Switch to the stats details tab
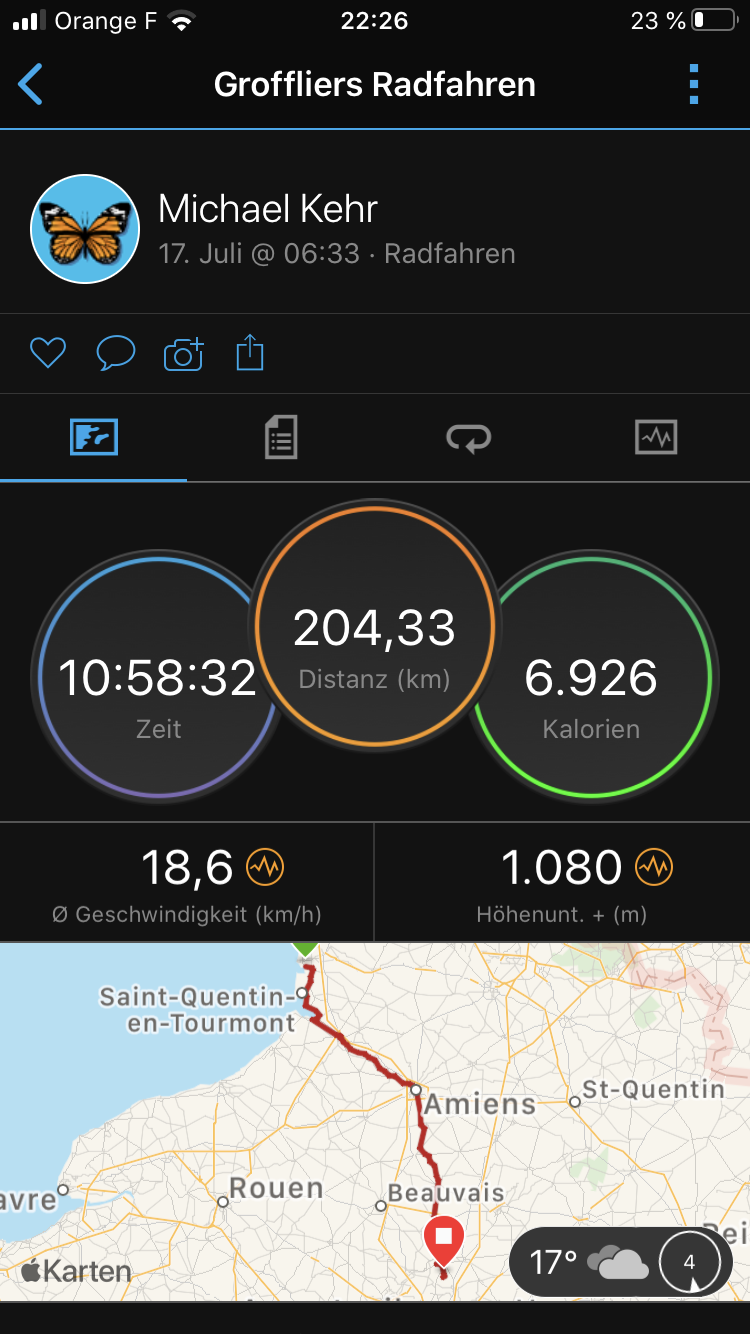The height and width of the screenshot is (1334, 750). (281, 438)
